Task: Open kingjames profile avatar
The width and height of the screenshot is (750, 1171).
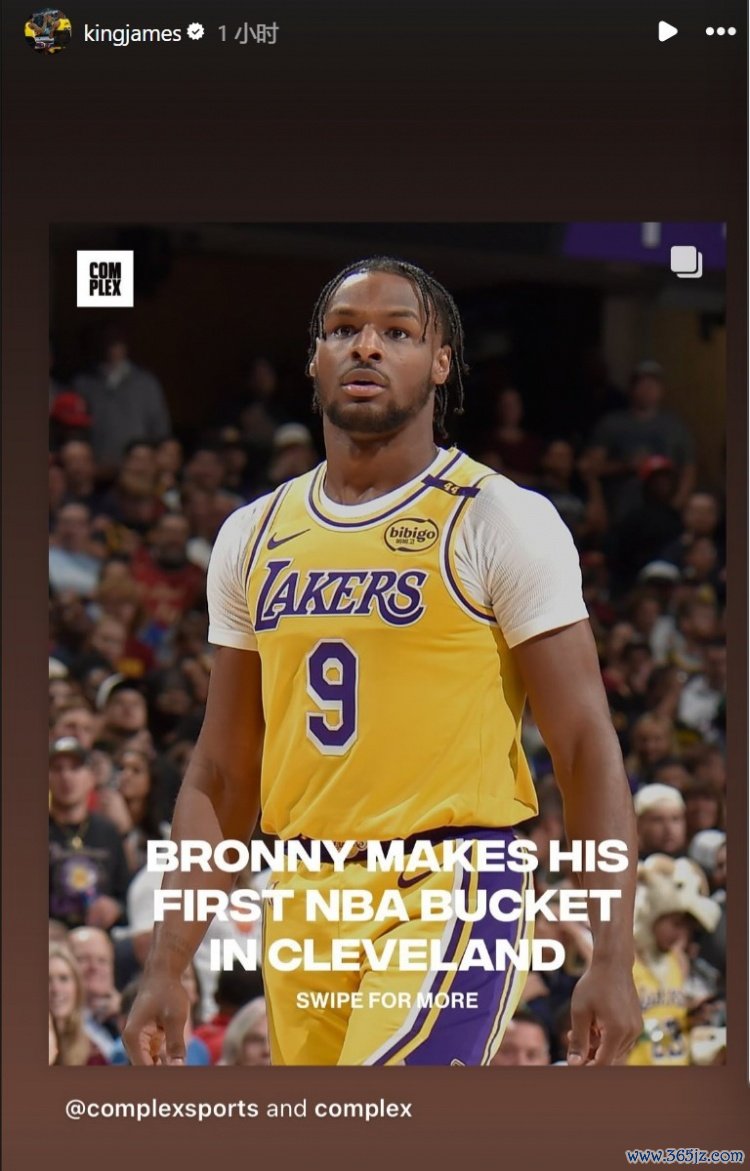Action: point(47,32)
